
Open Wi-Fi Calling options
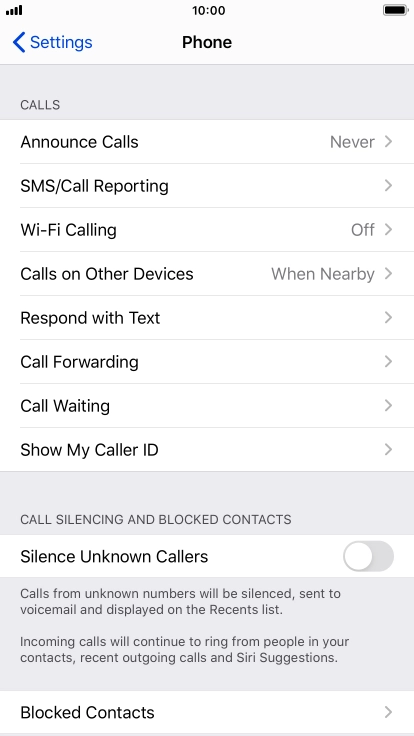click(207, 230)
